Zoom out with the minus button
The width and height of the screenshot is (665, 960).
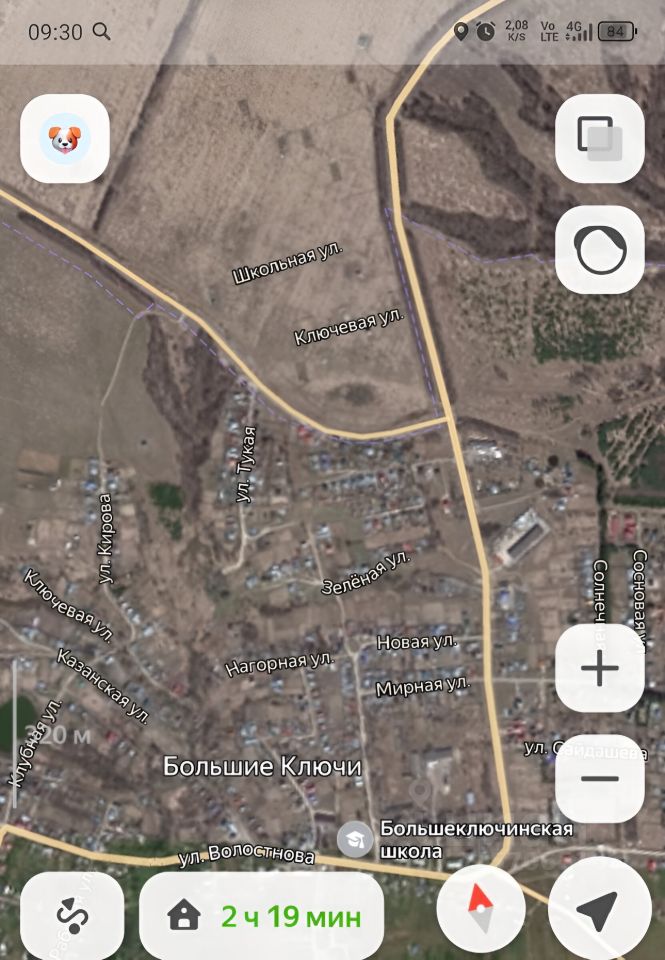[599, 779]
